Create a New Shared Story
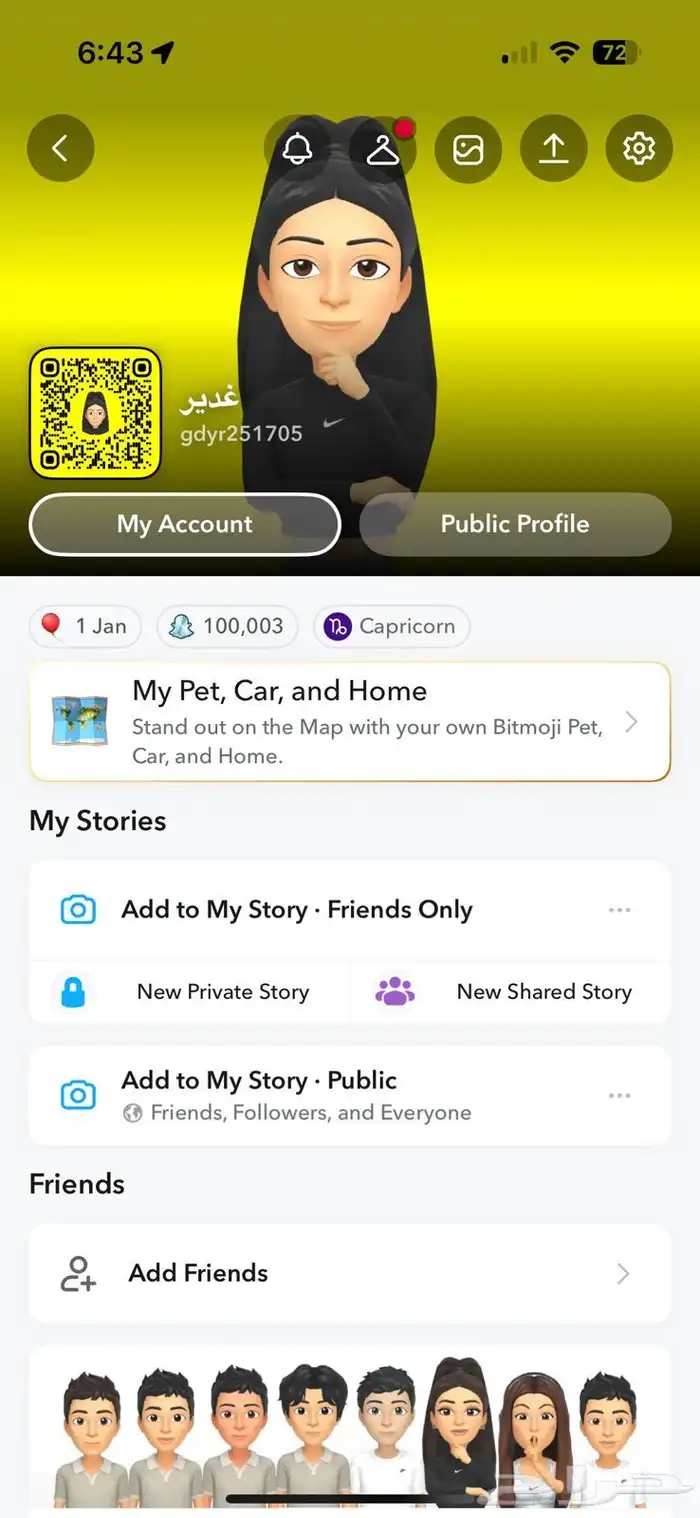The image size is (700, 1518). pyautogui.click(x=510, y=992)
